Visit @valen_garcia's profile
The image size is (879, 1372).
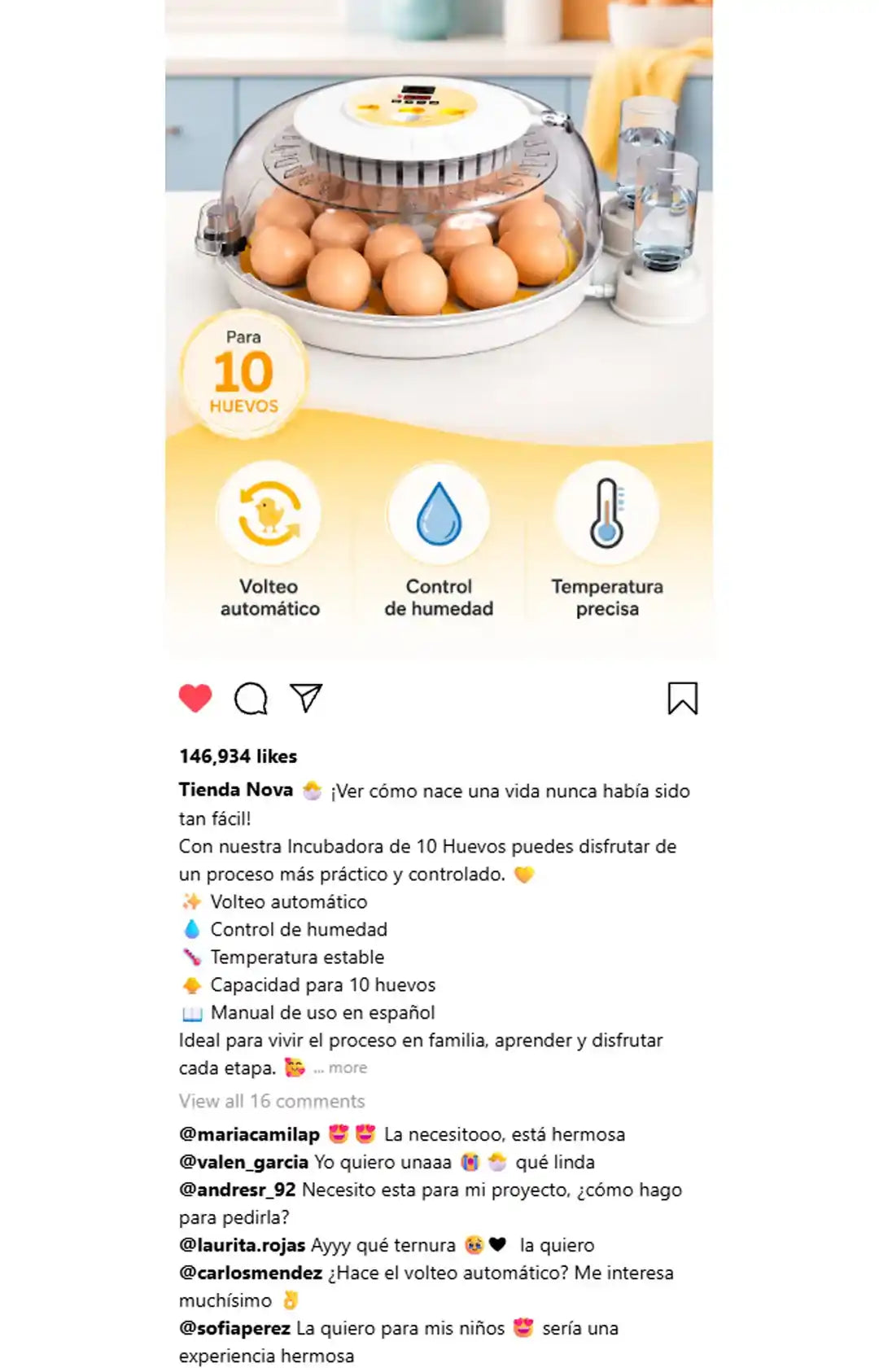click(243, 1162)
